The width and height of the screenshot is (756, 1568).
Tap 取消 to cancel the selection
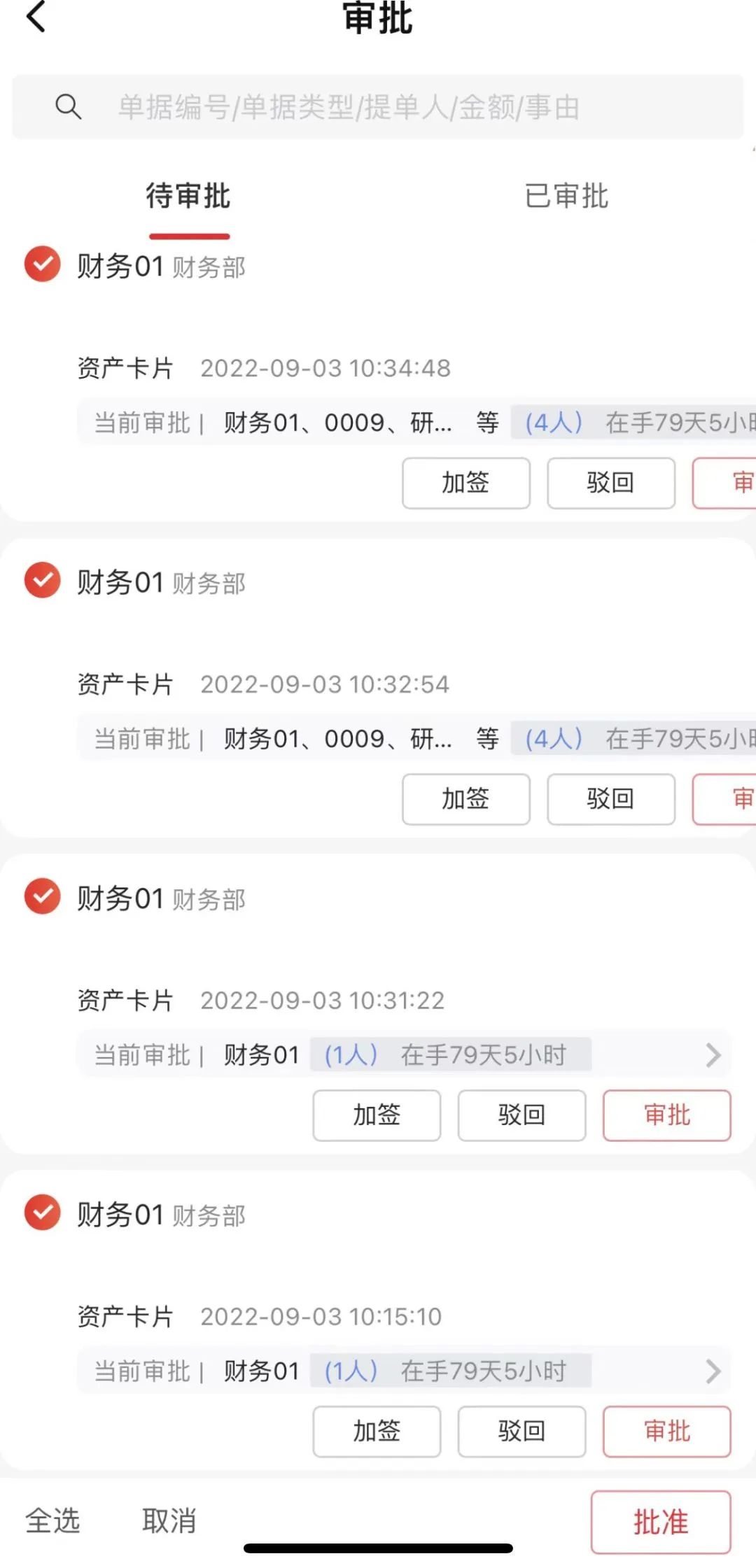(x=169, y=1521)
